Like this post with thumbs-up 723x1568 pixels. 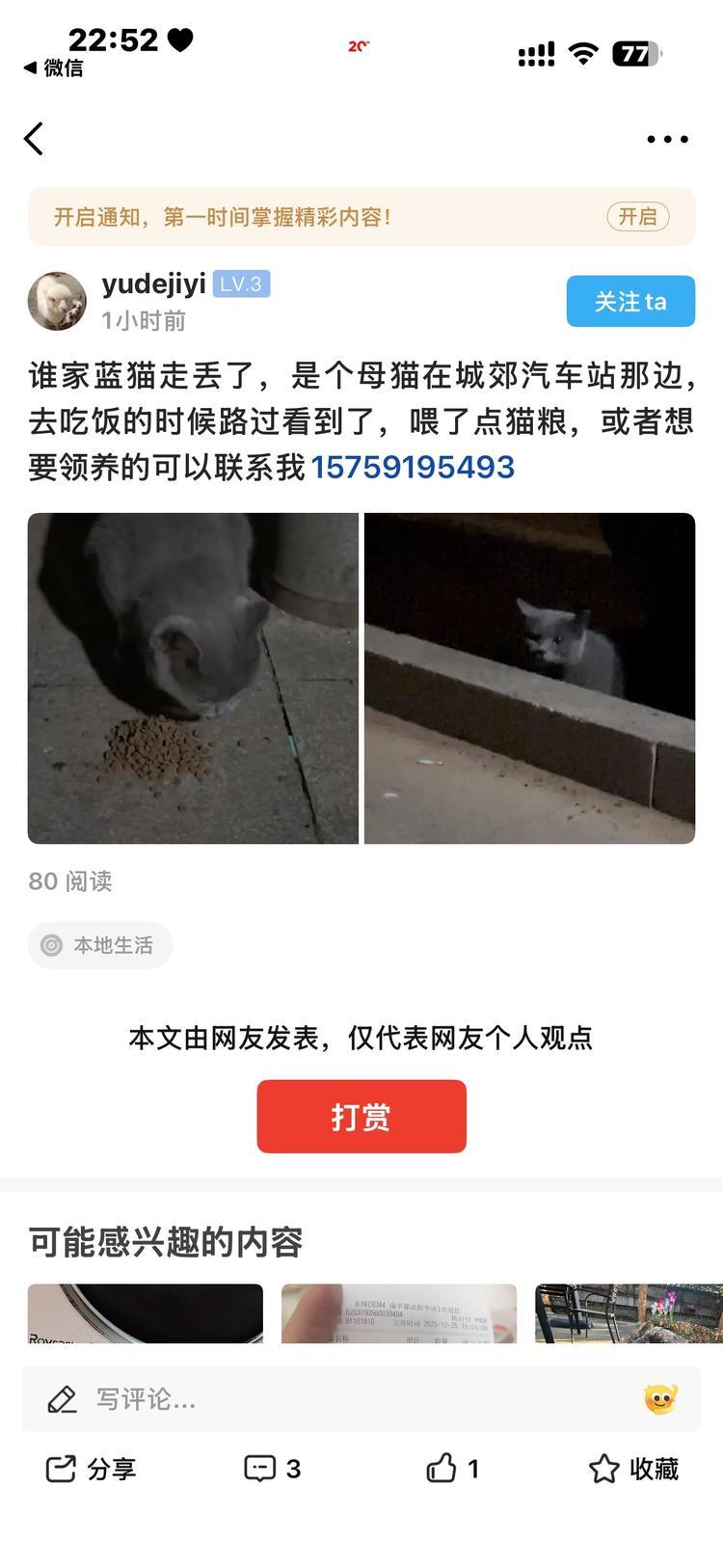coord(452,1469)
